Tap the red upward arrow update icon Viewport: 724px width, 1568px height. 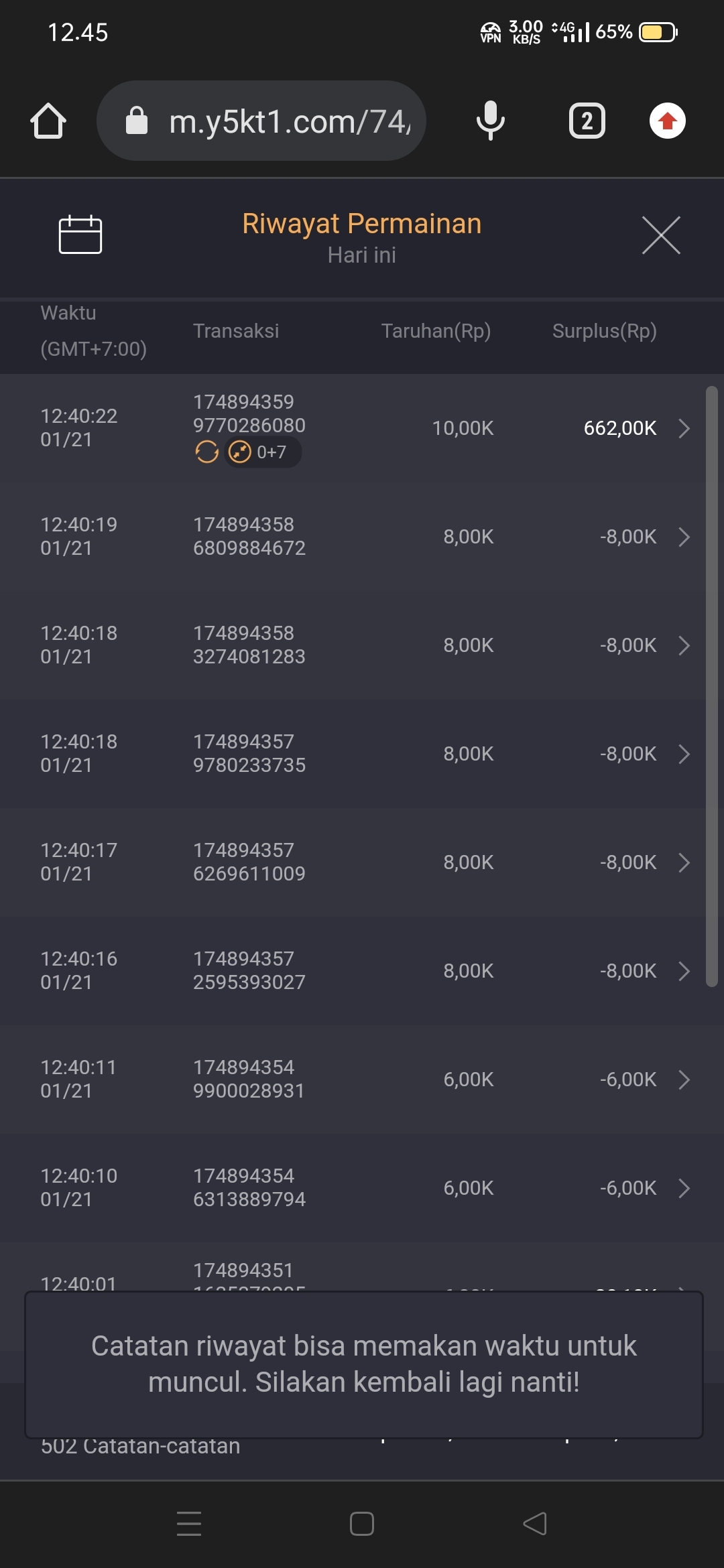point(667,121)
